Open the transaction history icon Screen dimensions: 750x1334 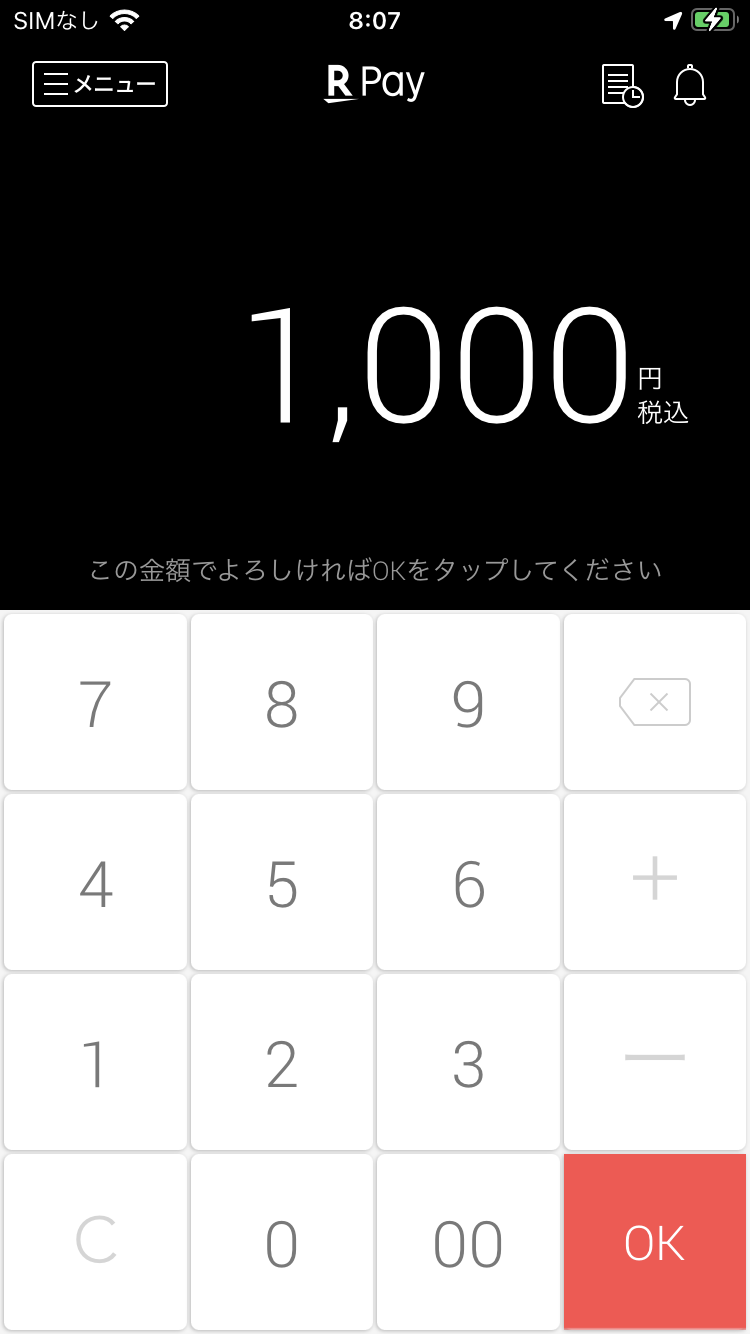point(621,85)
